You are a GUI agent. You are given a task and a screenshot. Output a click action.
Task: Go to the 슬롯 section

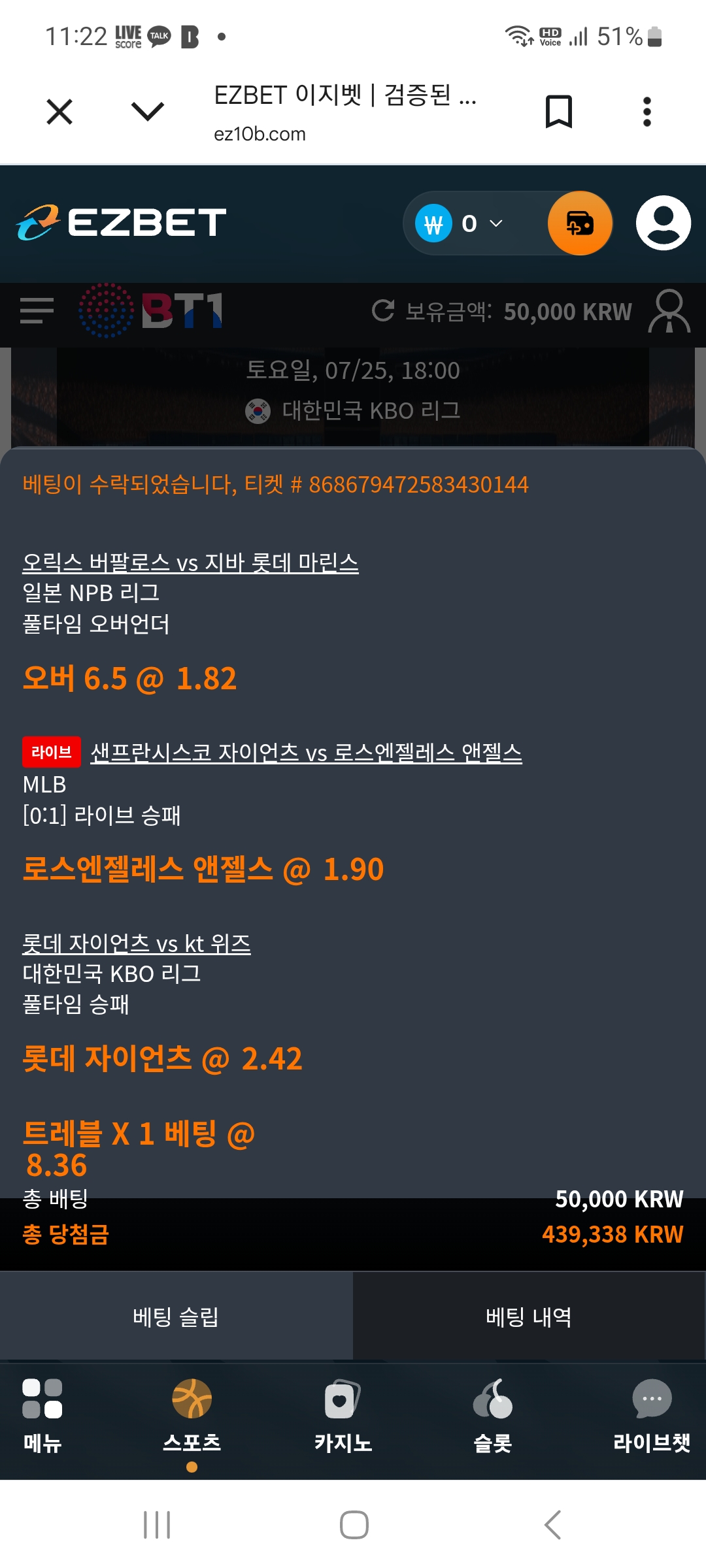point(492,1415)
